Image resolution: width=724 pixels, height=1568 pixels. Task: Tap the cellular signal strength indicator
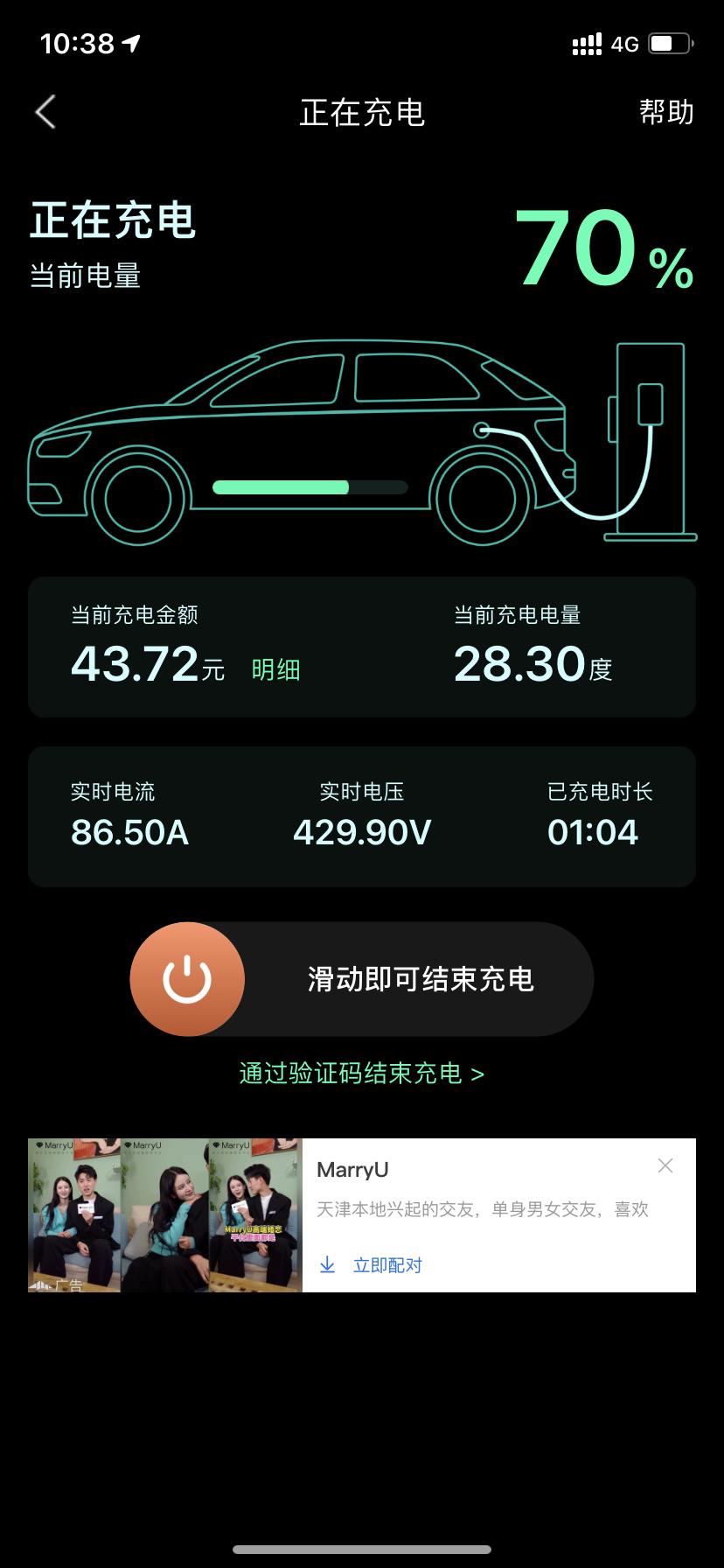[587, 42]
